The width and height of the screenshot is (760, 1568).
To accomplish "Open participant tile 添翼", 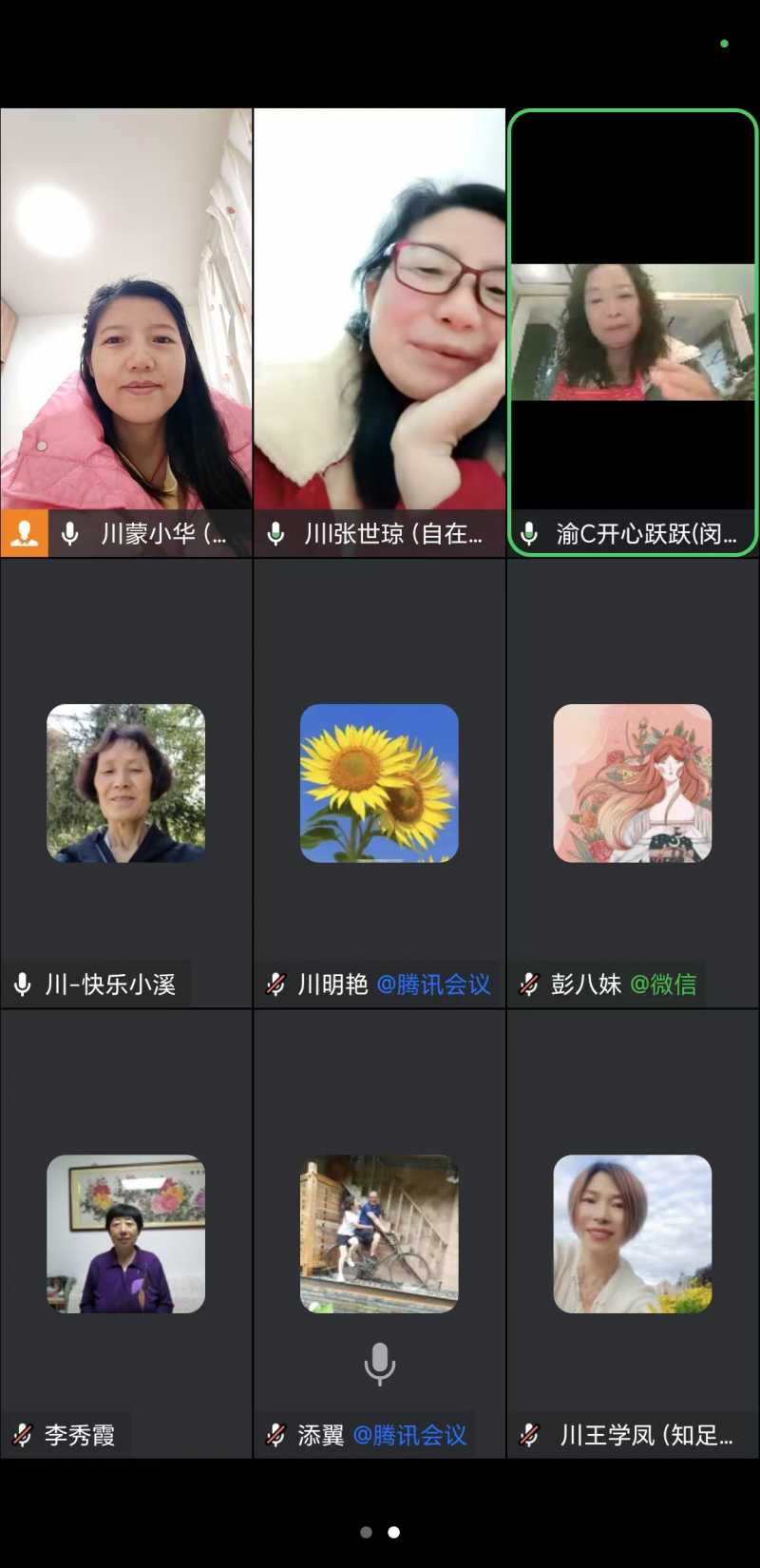I will pos(379,1233).
